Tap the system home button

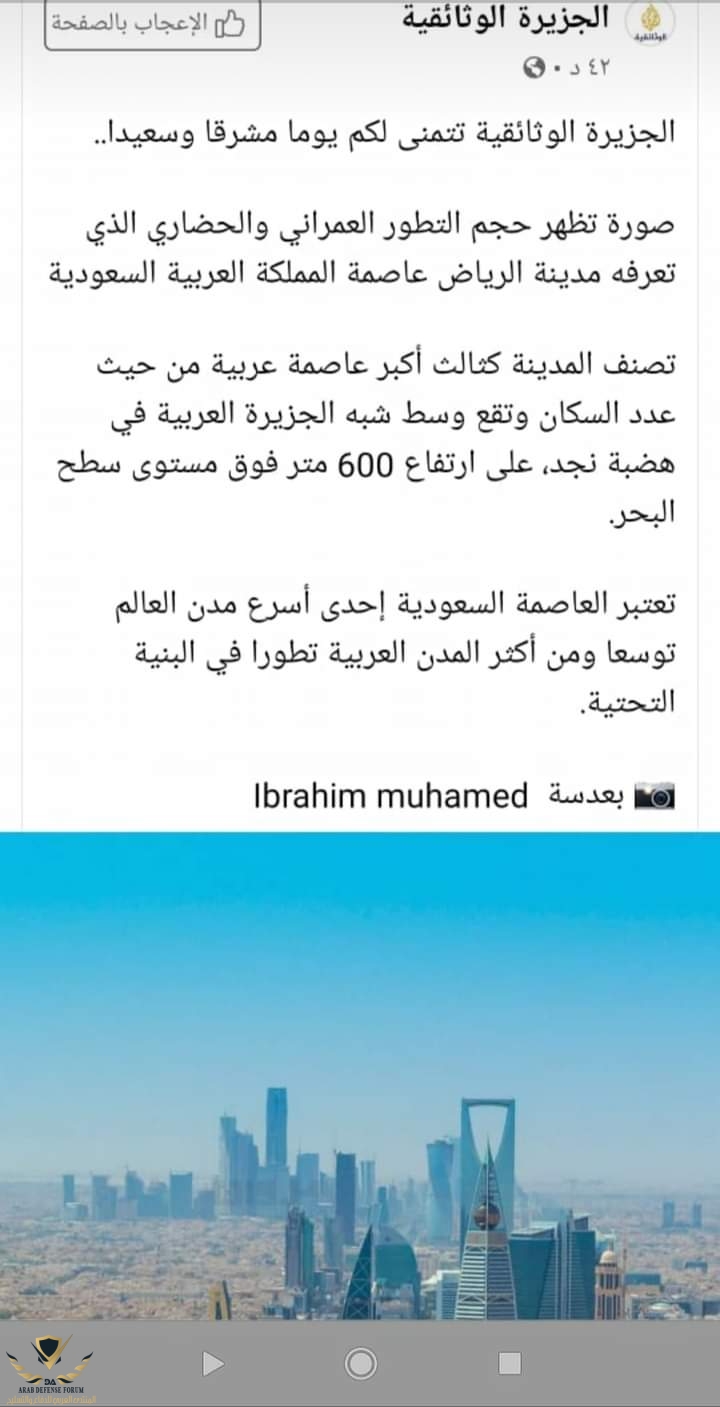click(360, 1363)
